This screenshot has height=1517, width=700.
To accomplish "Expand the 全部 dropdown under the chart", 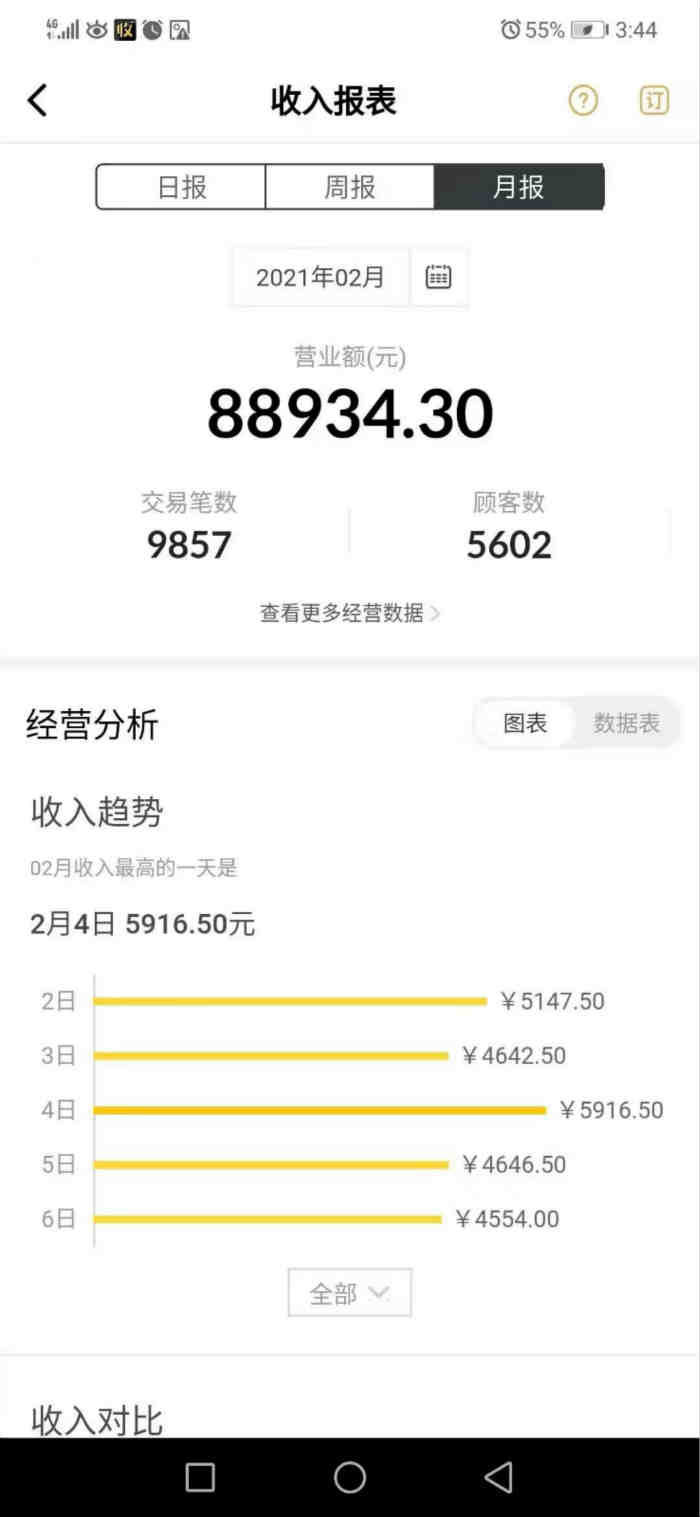I will coord(349,1293).
